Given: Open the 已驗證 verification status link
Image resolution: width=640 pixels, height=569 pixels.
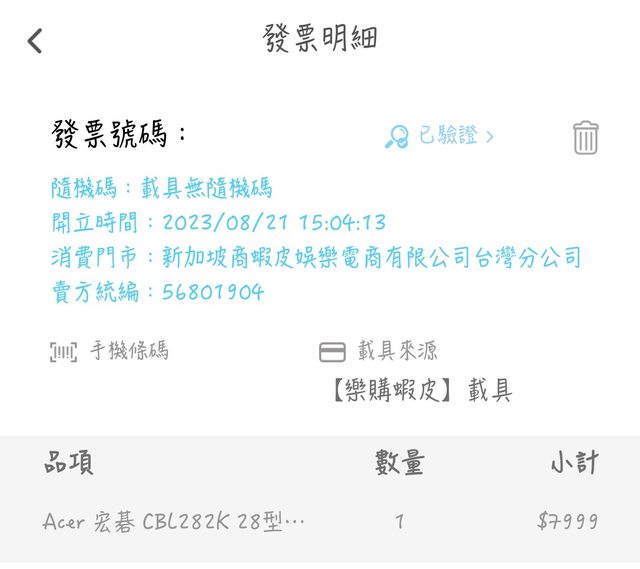Looking at the screenshot, I should [x=441, y=137].
